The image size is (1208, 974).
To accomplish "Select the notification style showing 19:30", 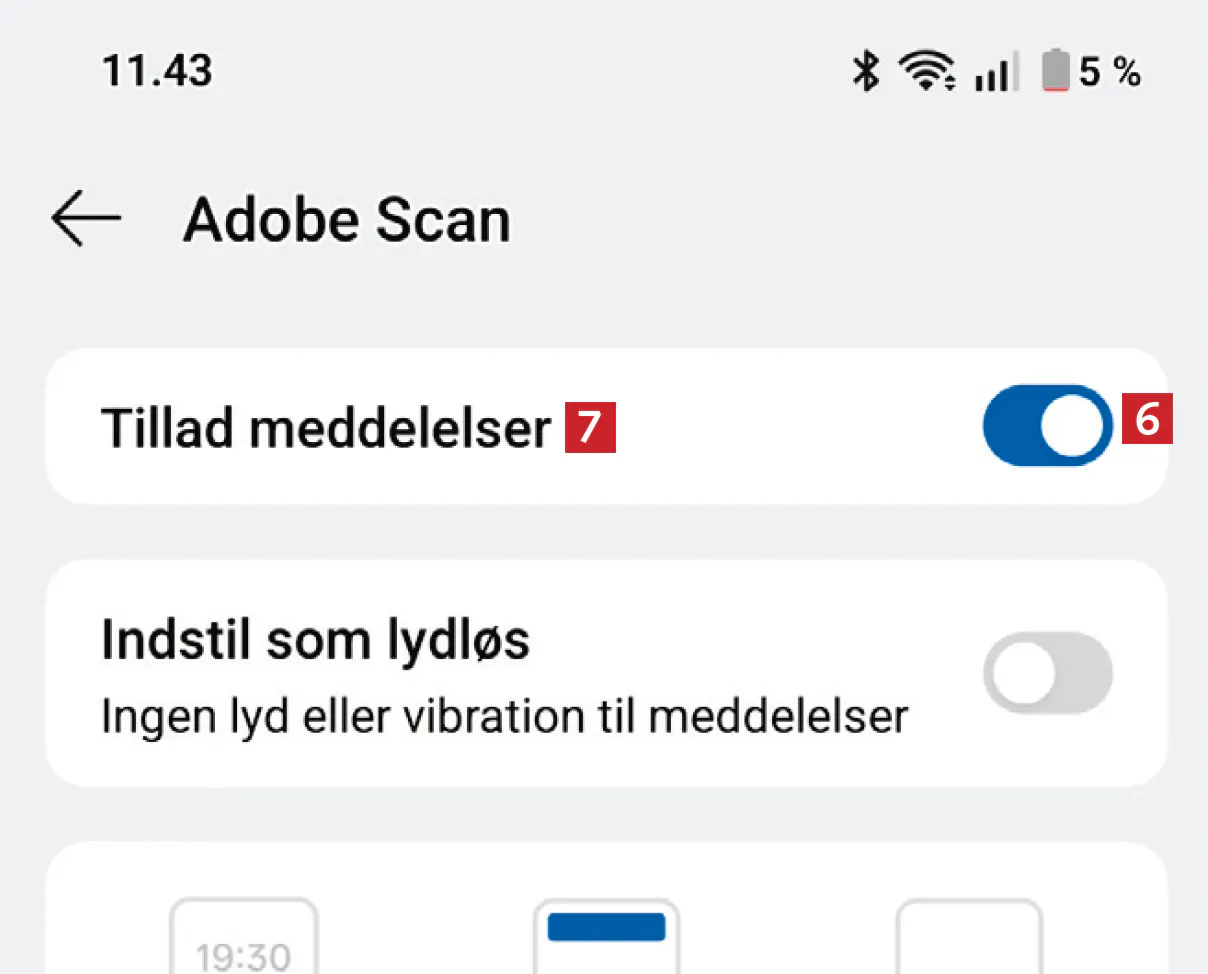I will tap(244, 940).
